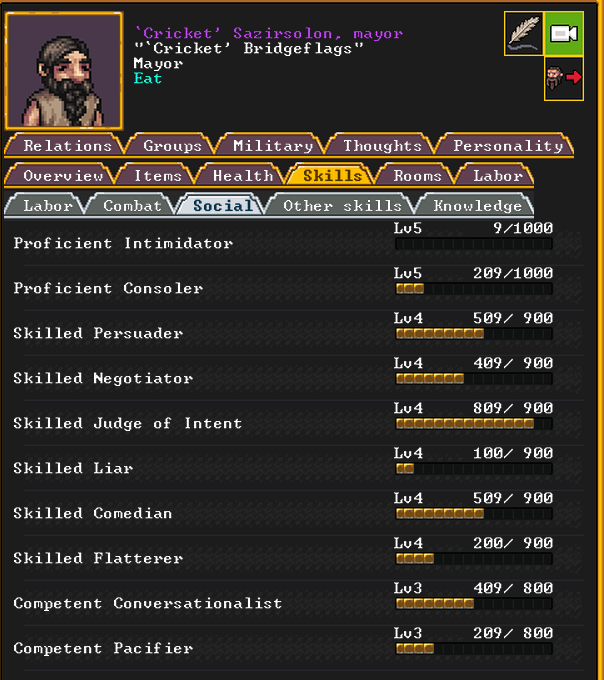The image size is (604, 680).
Task: Show Labor skills sub-tab
Action: coord(47,206)
